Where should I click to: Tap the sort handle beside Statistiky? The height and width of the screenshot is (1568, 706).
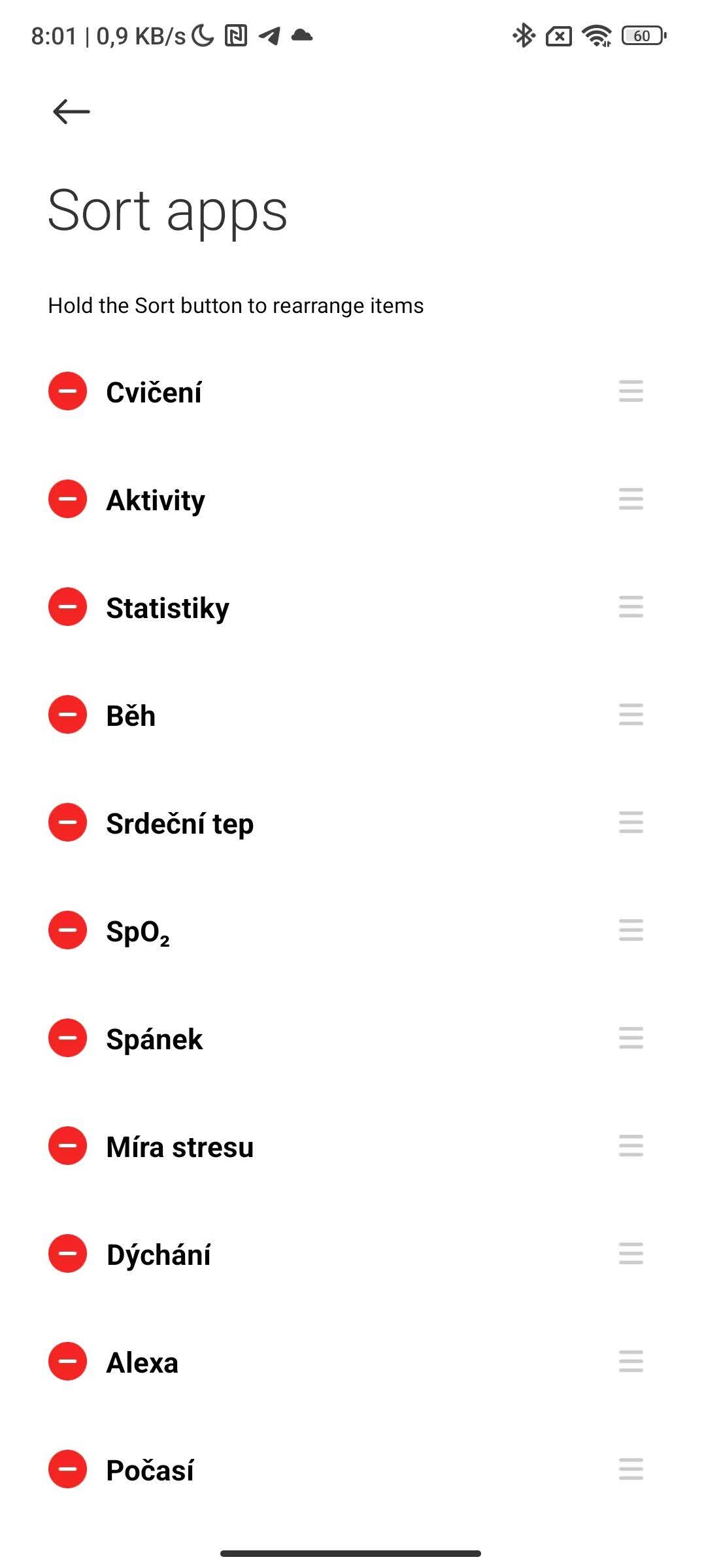click(x=631, y=607)
